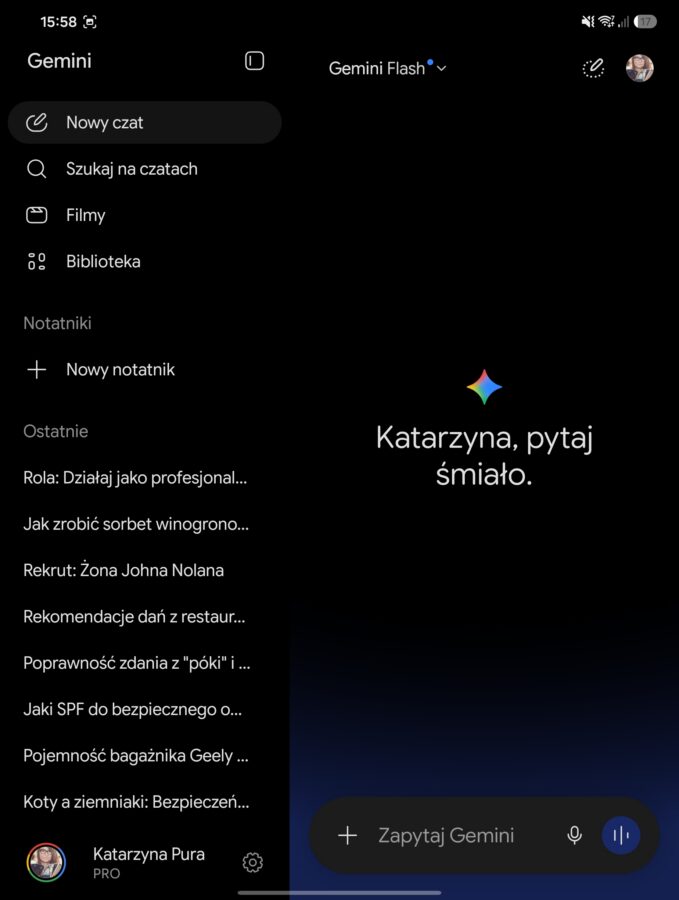This screenshot has width=679, height=900.
Task: Expand the Gemini Flash model dropdown
Action: (387, 68)
